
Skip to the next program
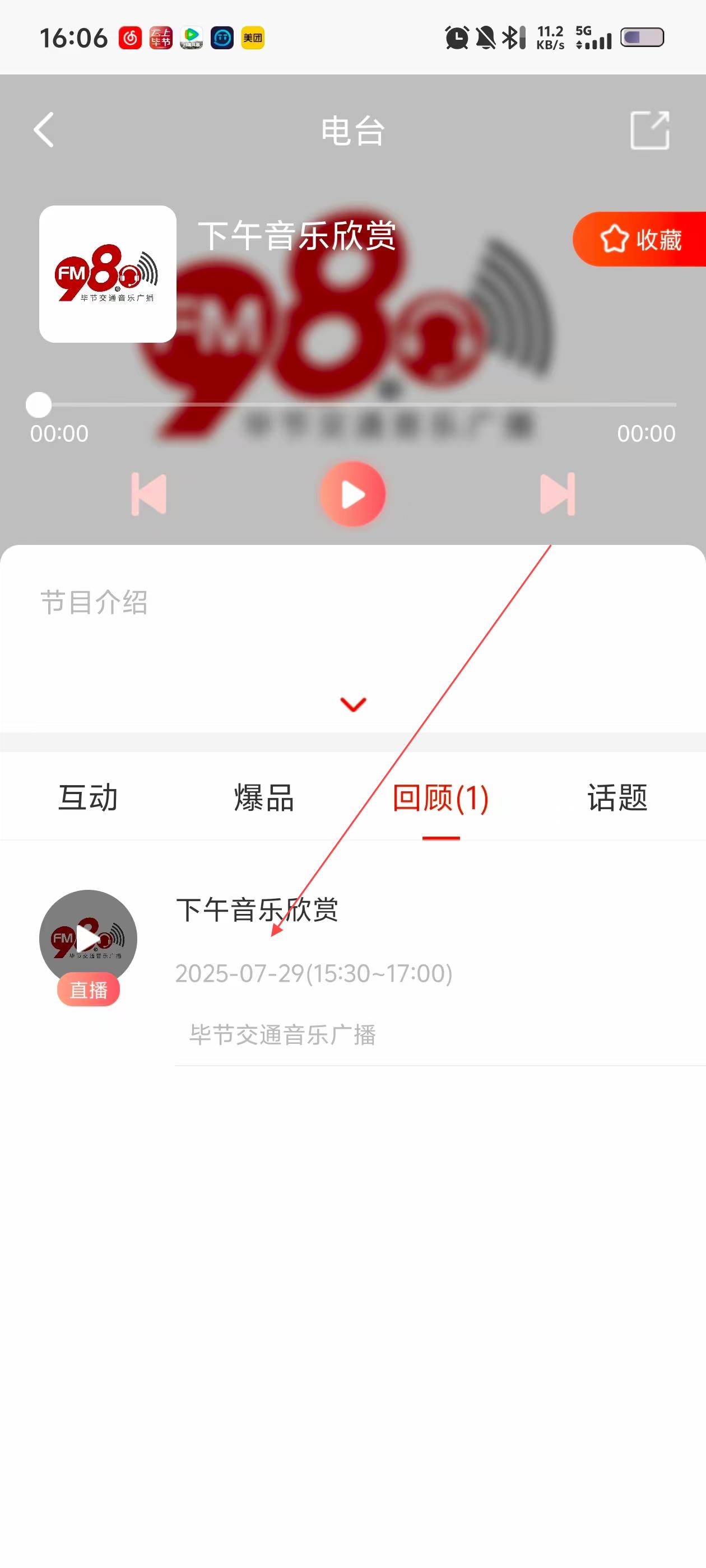pyautogui.click(x=558, y=494)
